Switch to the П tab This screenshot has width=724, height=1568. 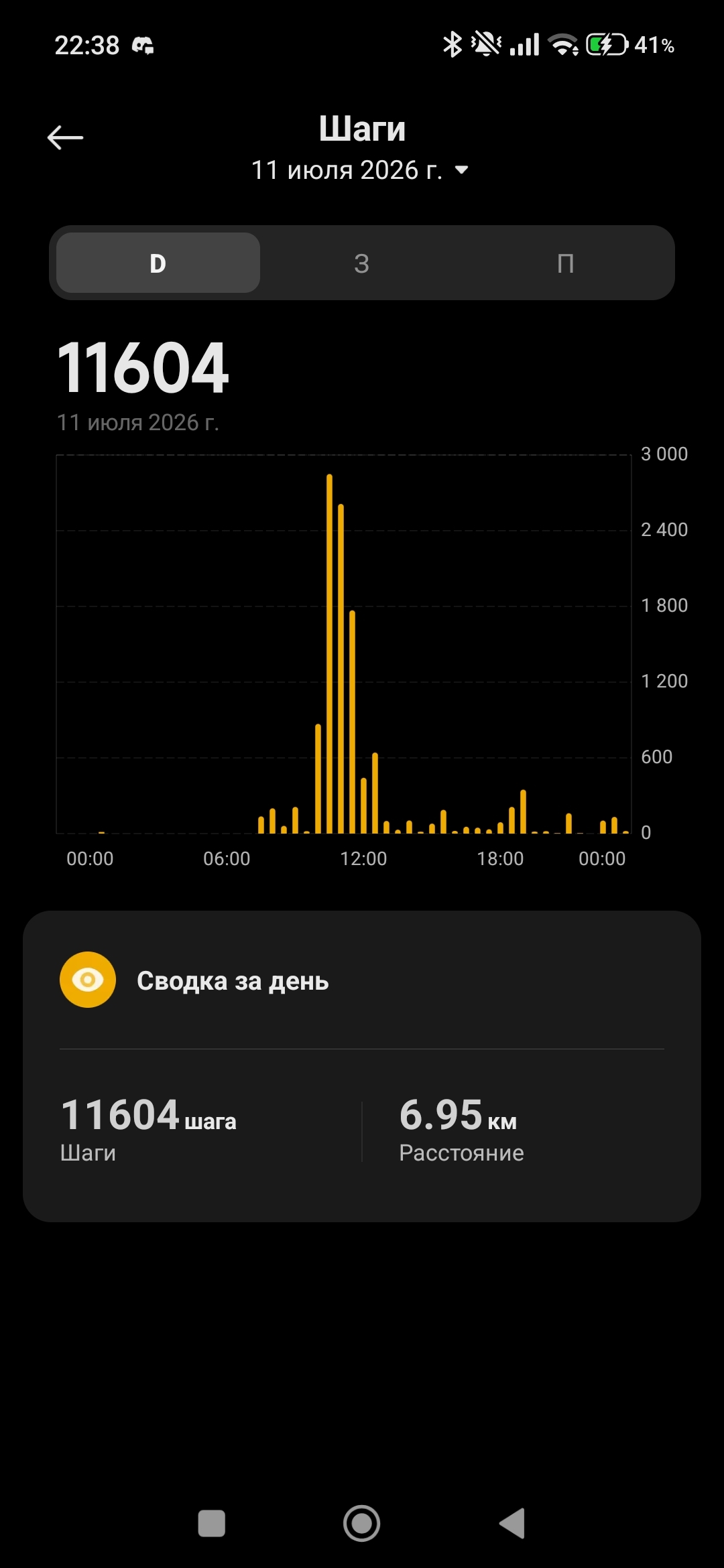(x=566, y=263)
